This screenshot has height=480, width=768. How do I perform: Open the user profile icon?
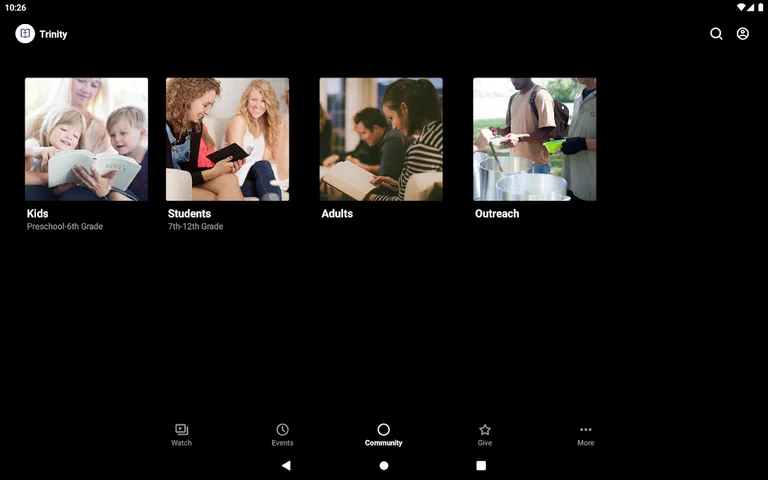tap(743, 34)
